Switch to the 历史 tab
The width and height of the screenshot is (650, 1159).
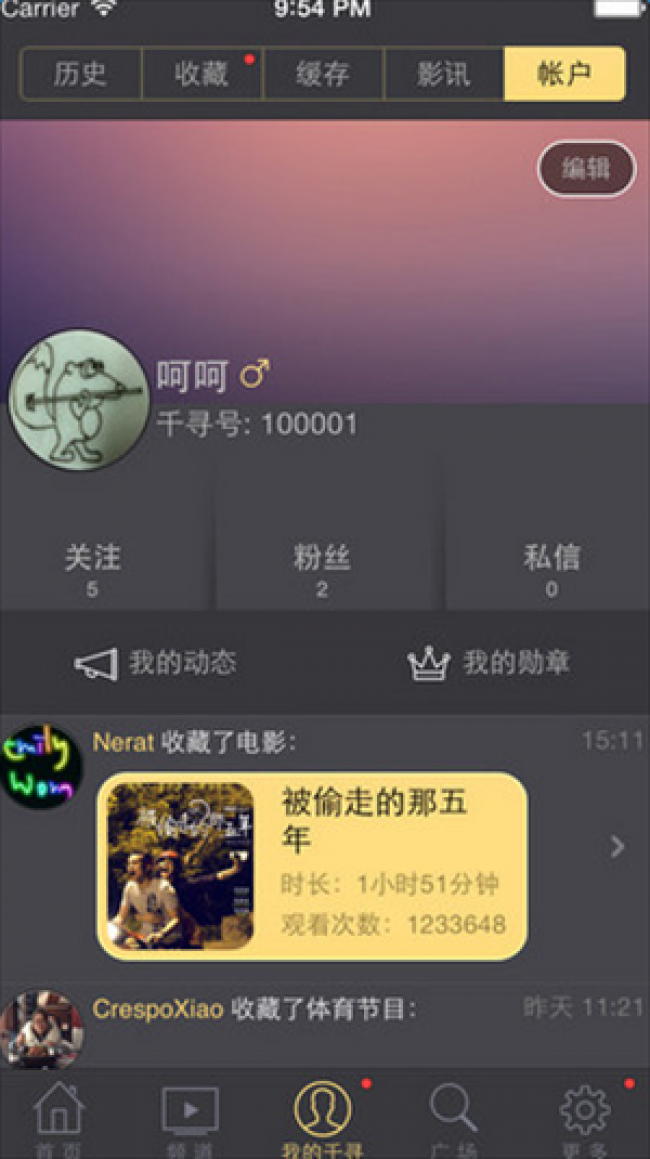coord(82,74)
